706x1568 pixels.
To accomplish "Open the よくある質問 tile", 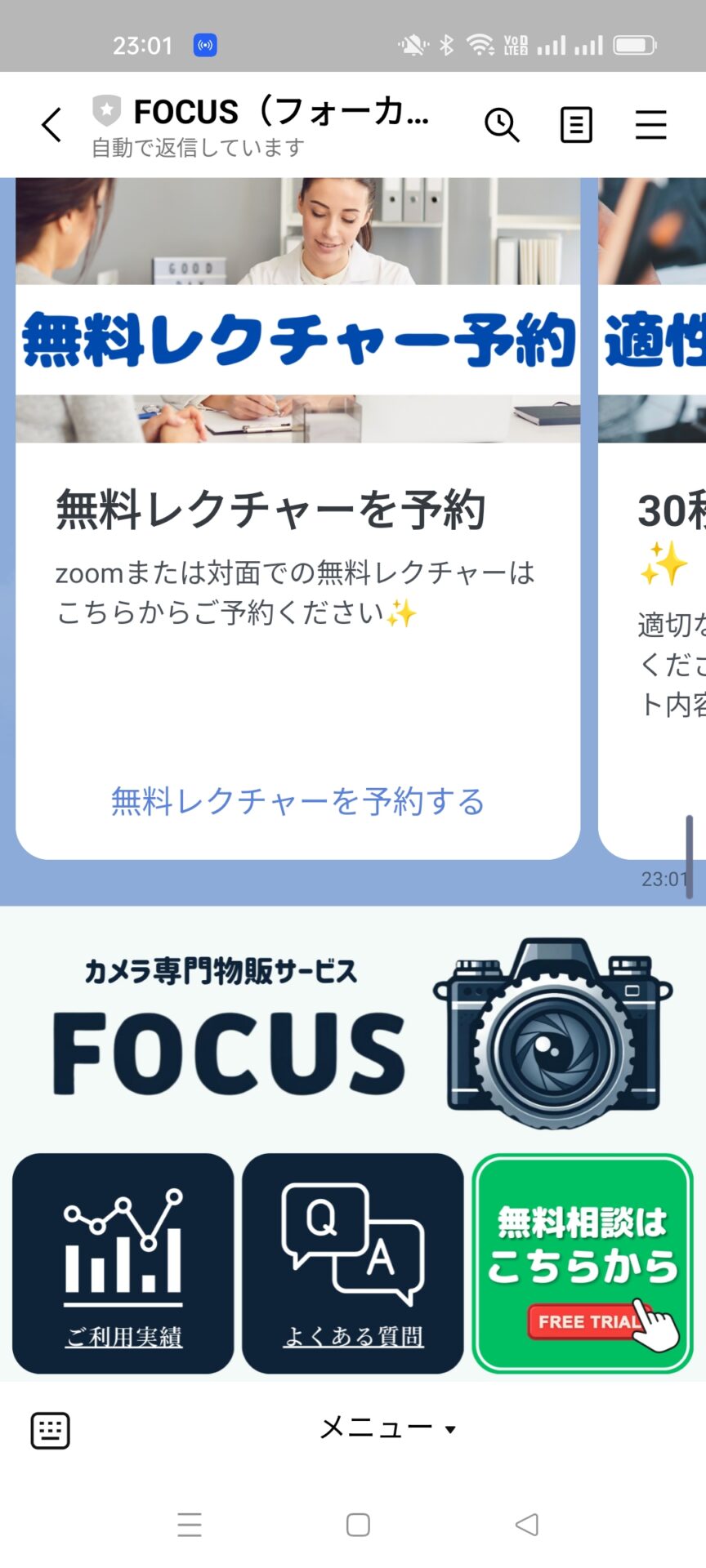I will (353, 1263).
